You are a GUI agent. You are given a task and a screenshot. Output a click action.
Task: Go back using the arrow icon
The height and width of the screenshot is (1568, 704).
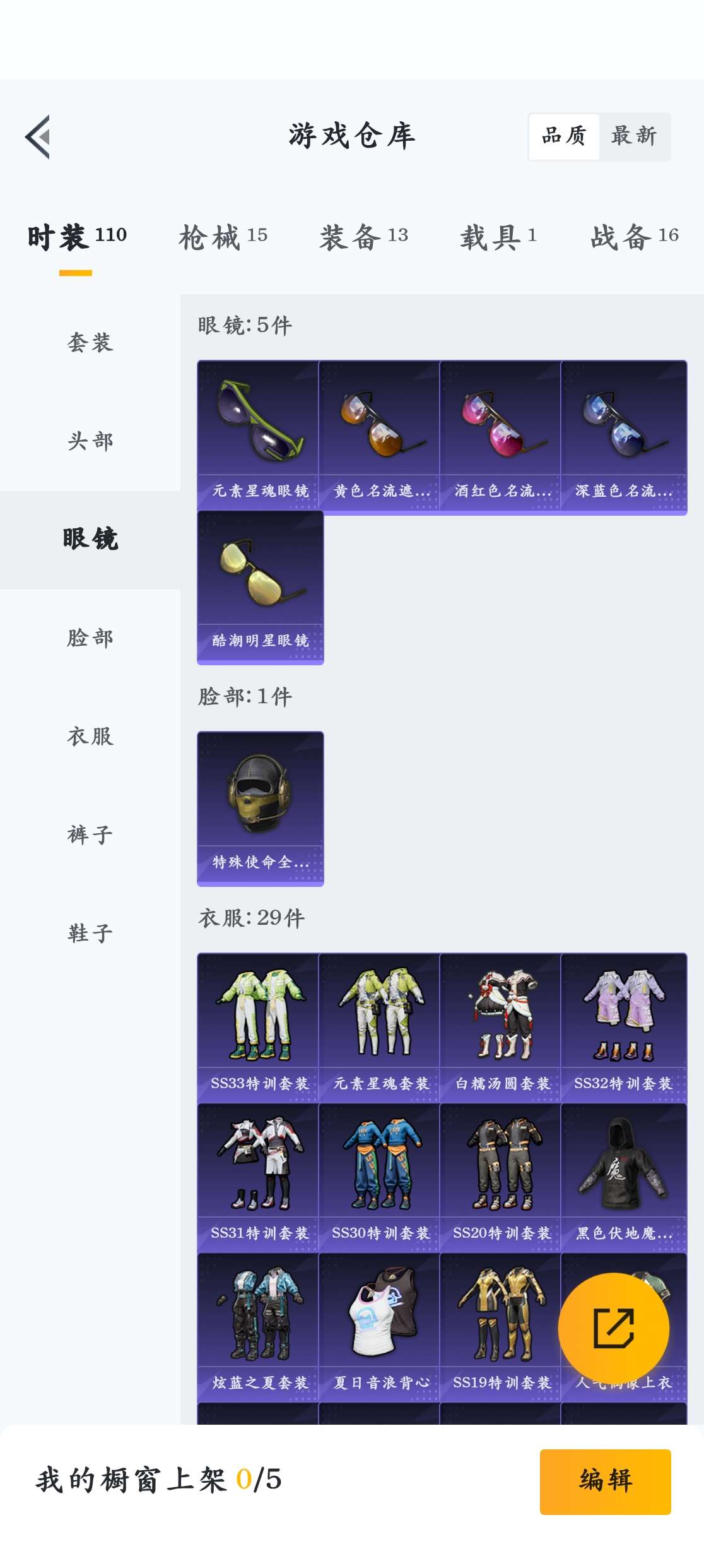[x=38, y=137]
